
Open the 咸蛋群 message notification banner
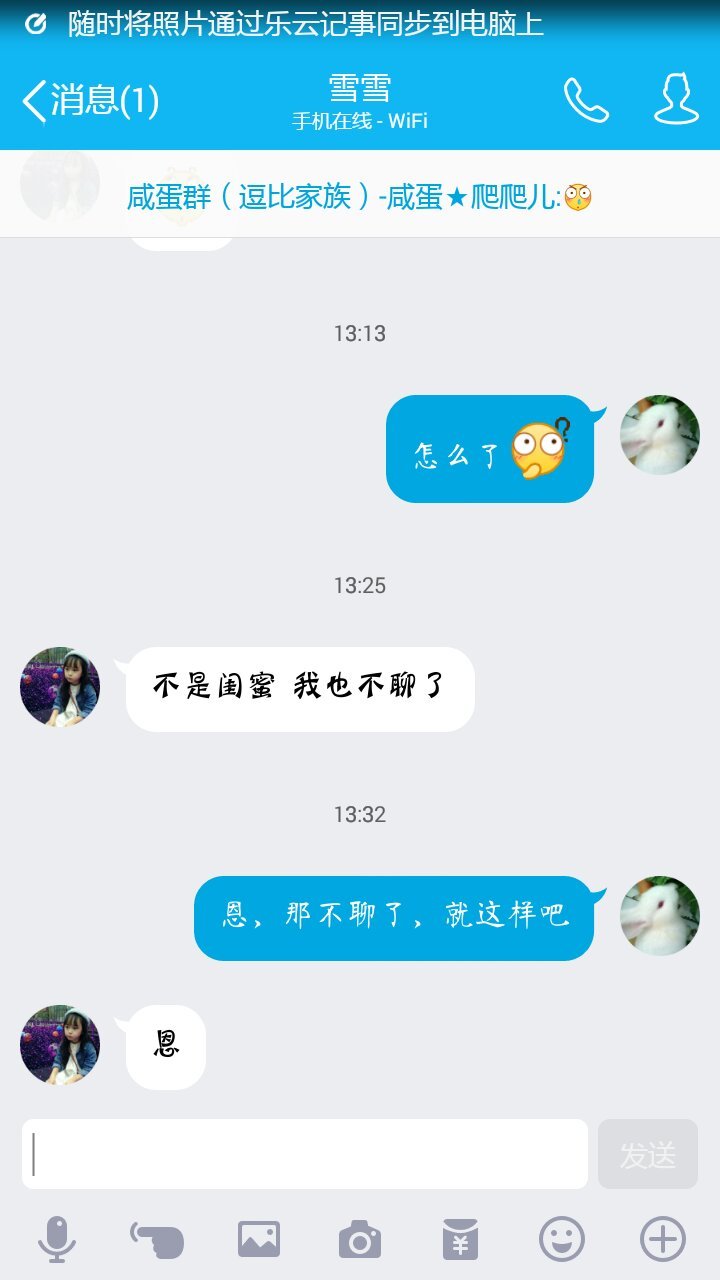tap(360, 196)
